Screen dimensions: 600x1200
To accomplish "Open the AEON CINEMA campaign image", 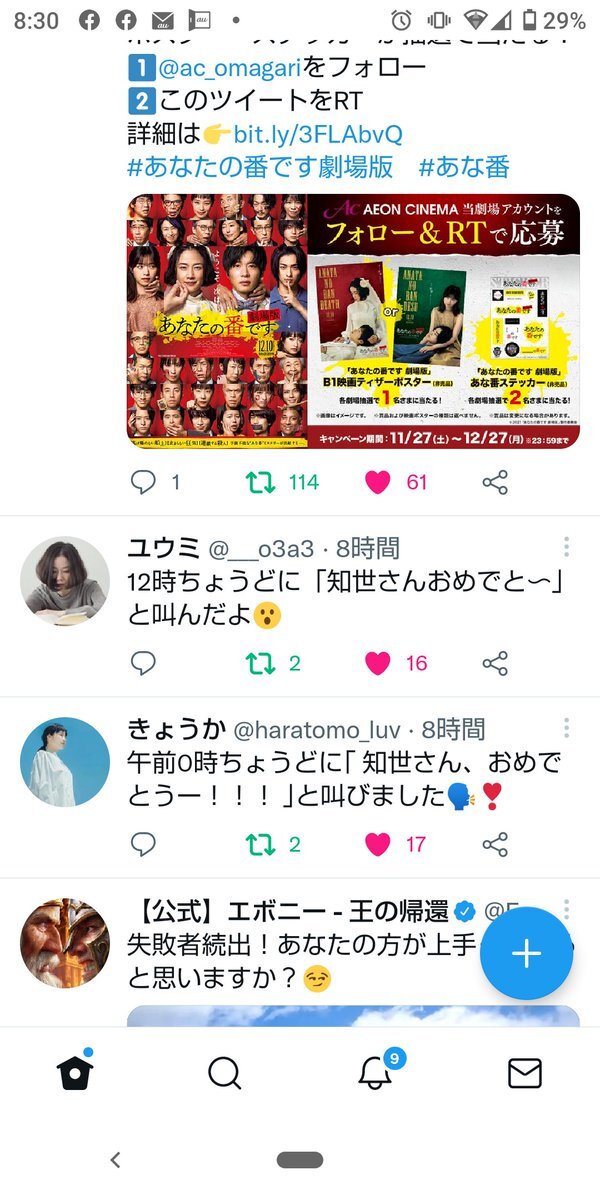I will point(353,321).
